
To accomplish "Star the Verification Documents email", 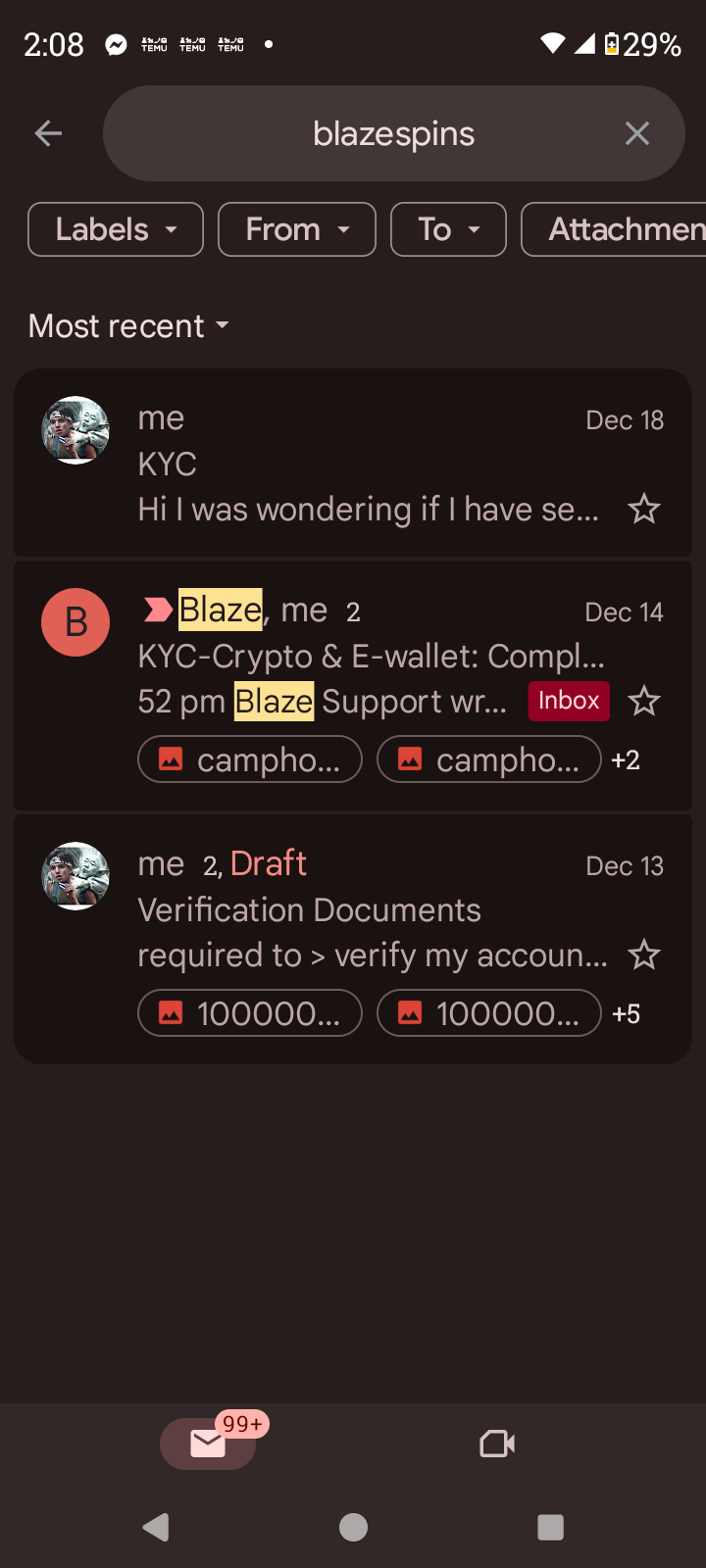I will 644,955.
